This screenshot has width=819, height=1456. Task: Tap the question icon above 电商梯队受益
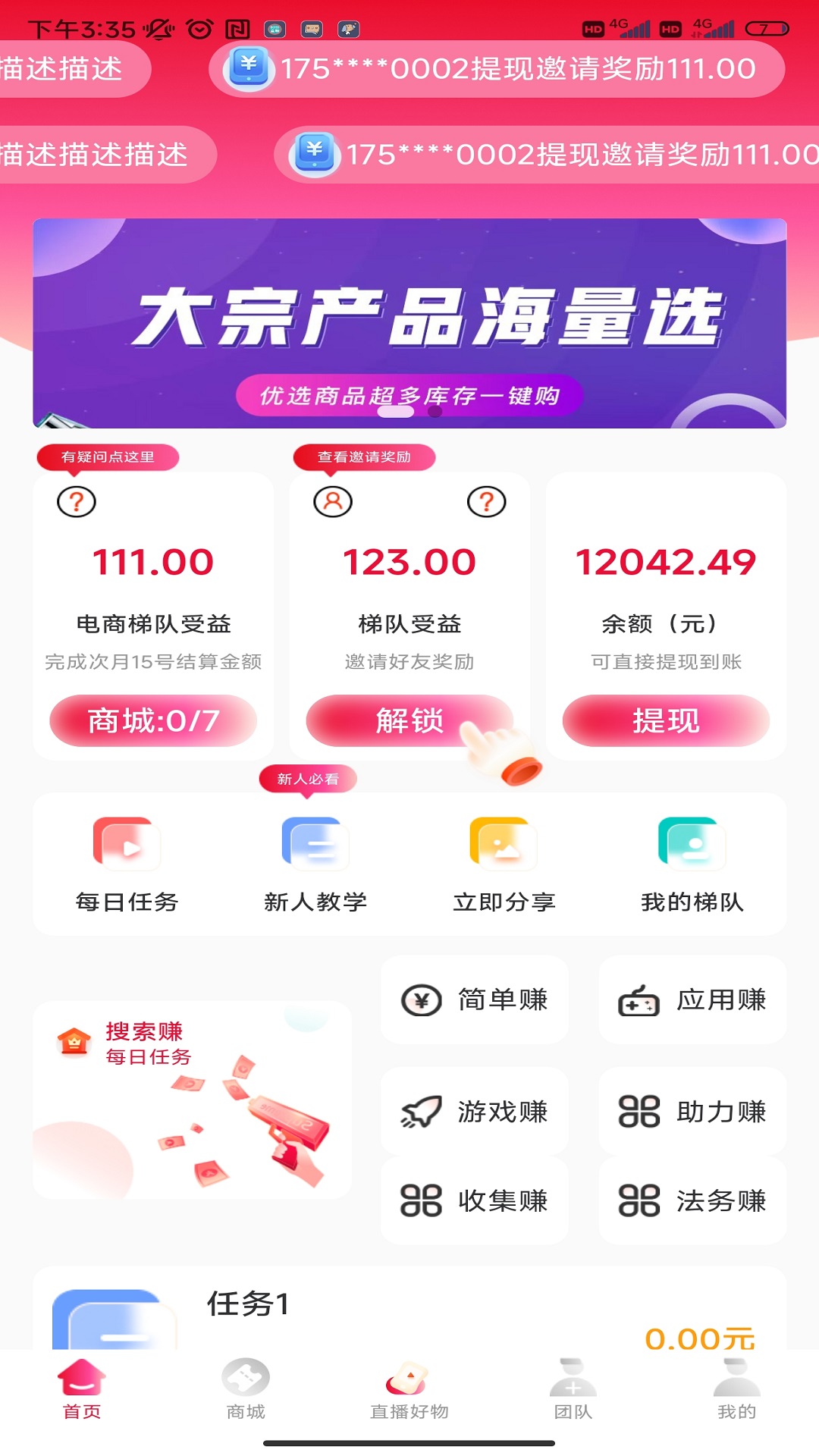point(77,501)
